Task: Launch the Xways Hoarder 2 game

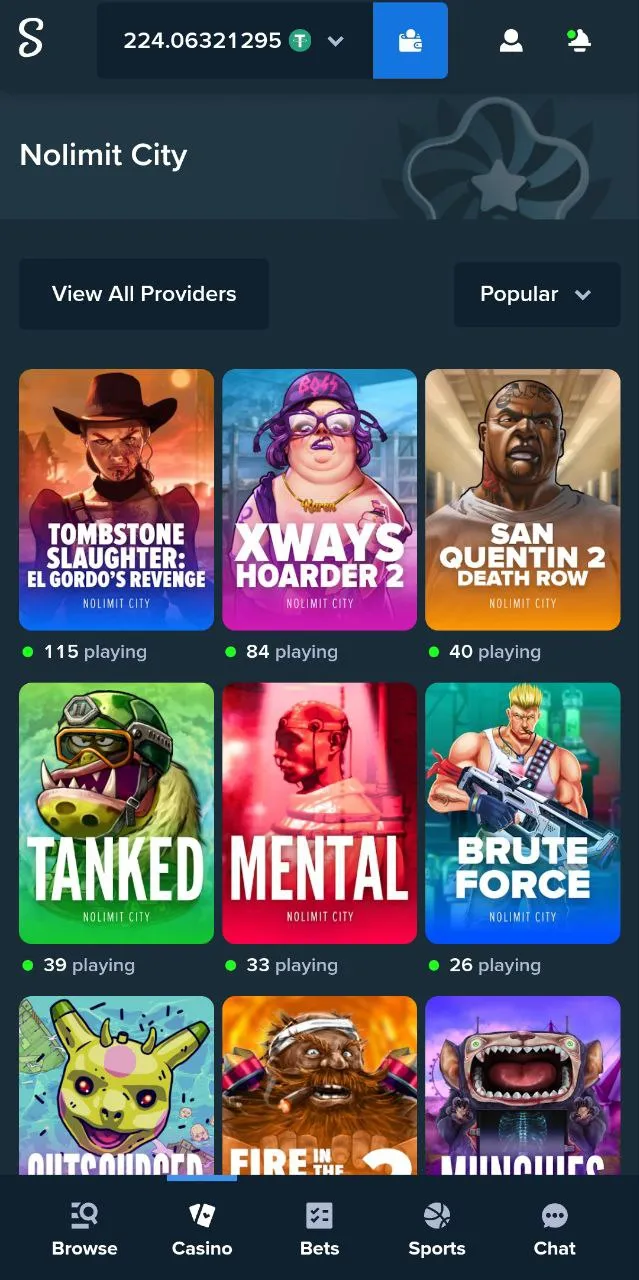Action: click(x=319, y=499)
